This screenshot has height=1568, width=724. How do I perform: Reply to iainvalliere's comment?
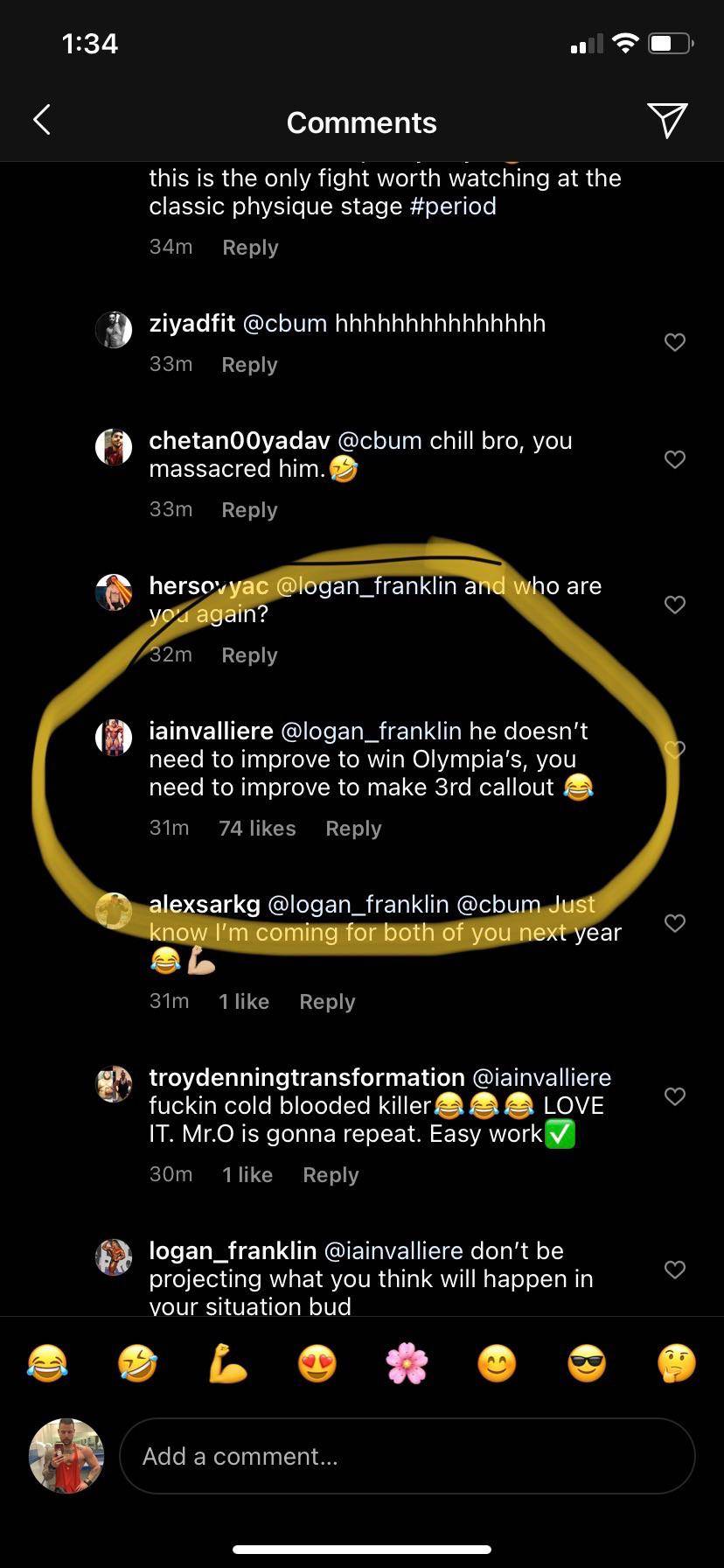[353, 829]
